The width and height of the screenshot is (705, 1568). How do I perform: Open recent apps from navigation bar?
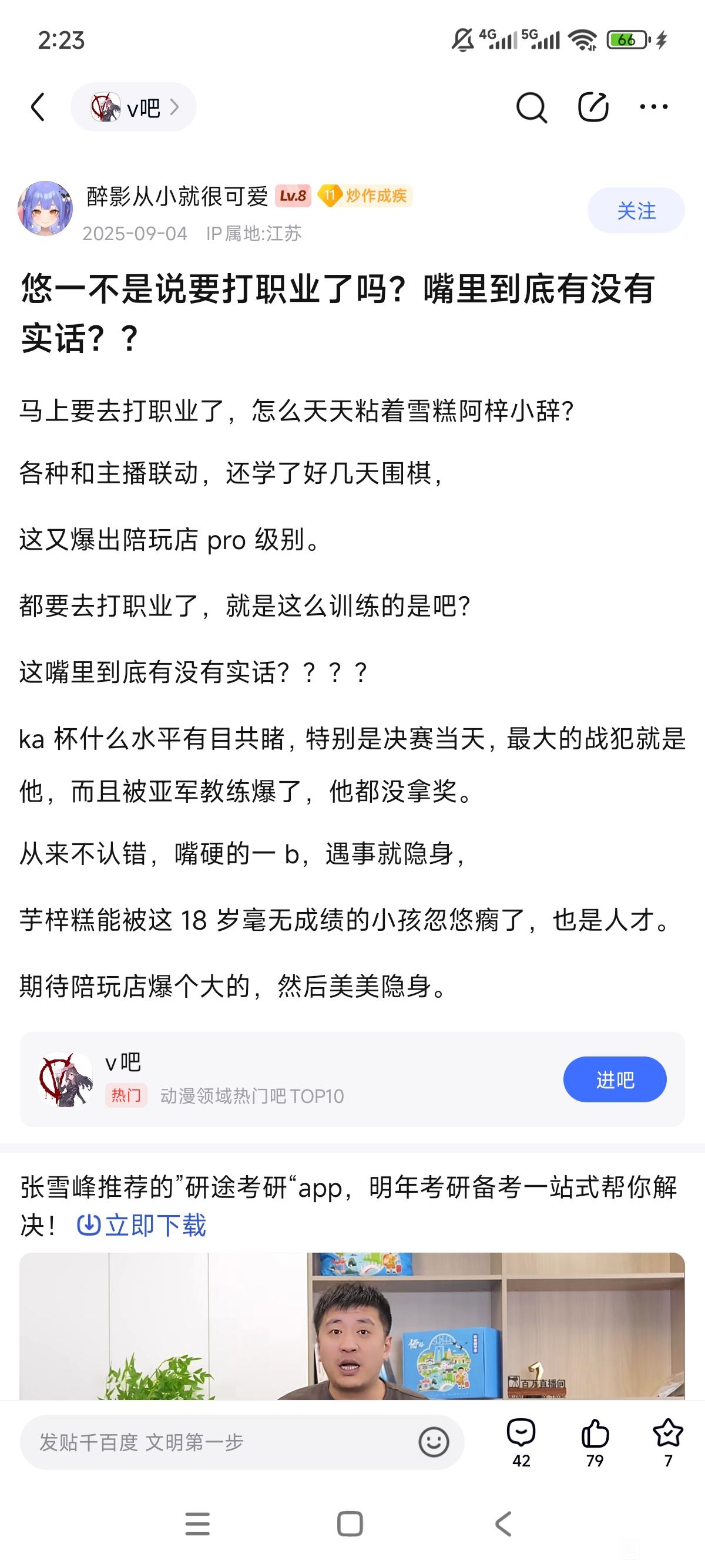click(x=197, y=1524)
